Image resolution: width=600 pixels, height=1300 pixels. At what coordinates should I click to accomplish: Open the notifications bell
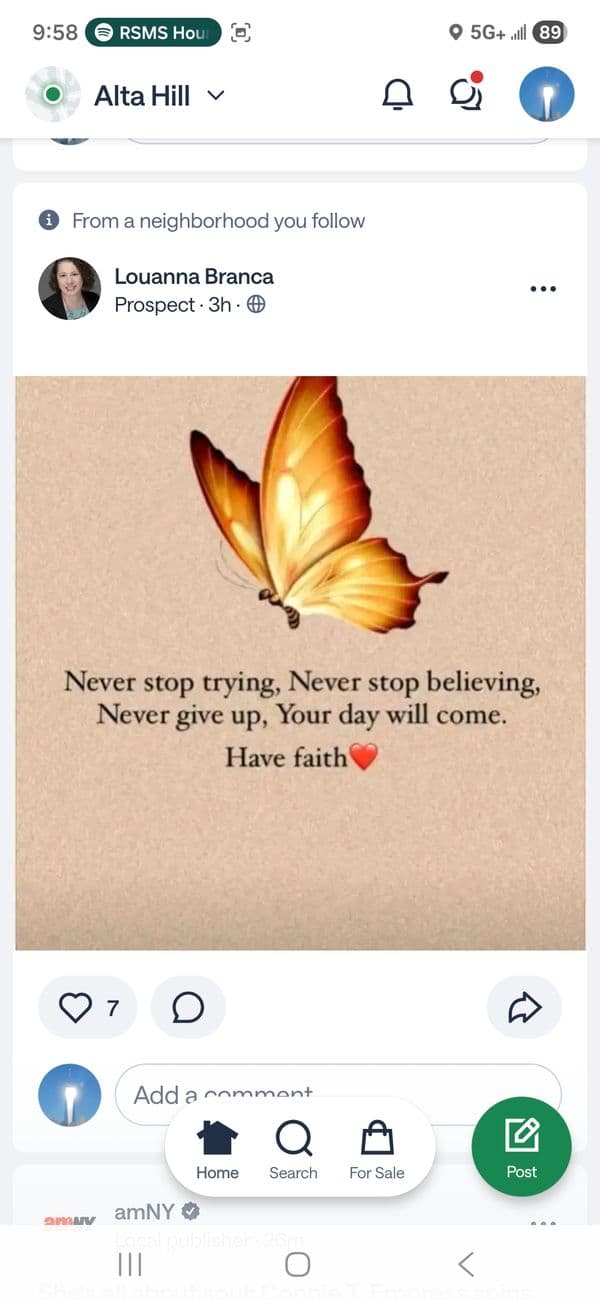coord(398,95)
